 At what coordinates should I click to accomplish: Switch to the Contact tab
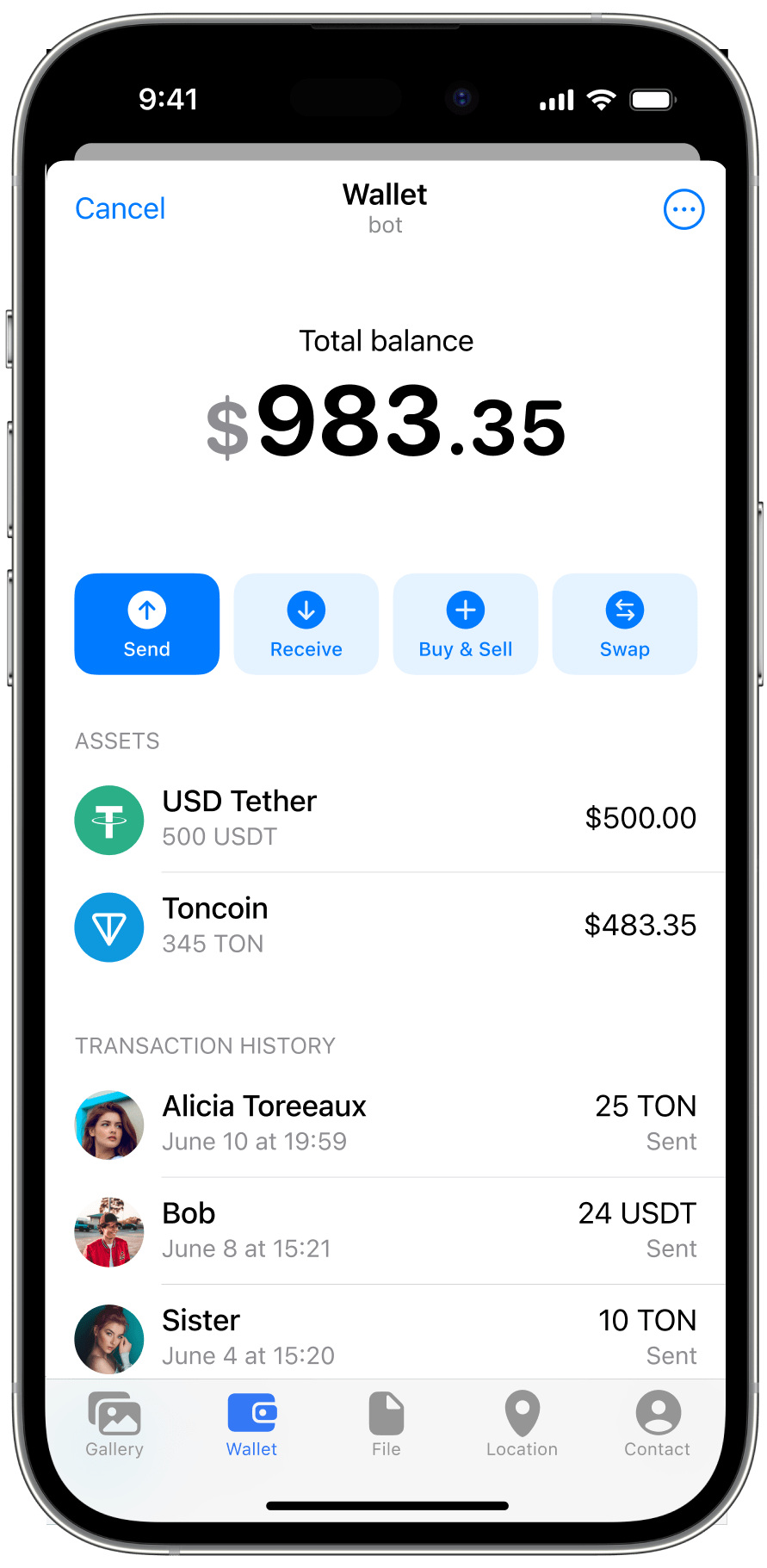658,1425
